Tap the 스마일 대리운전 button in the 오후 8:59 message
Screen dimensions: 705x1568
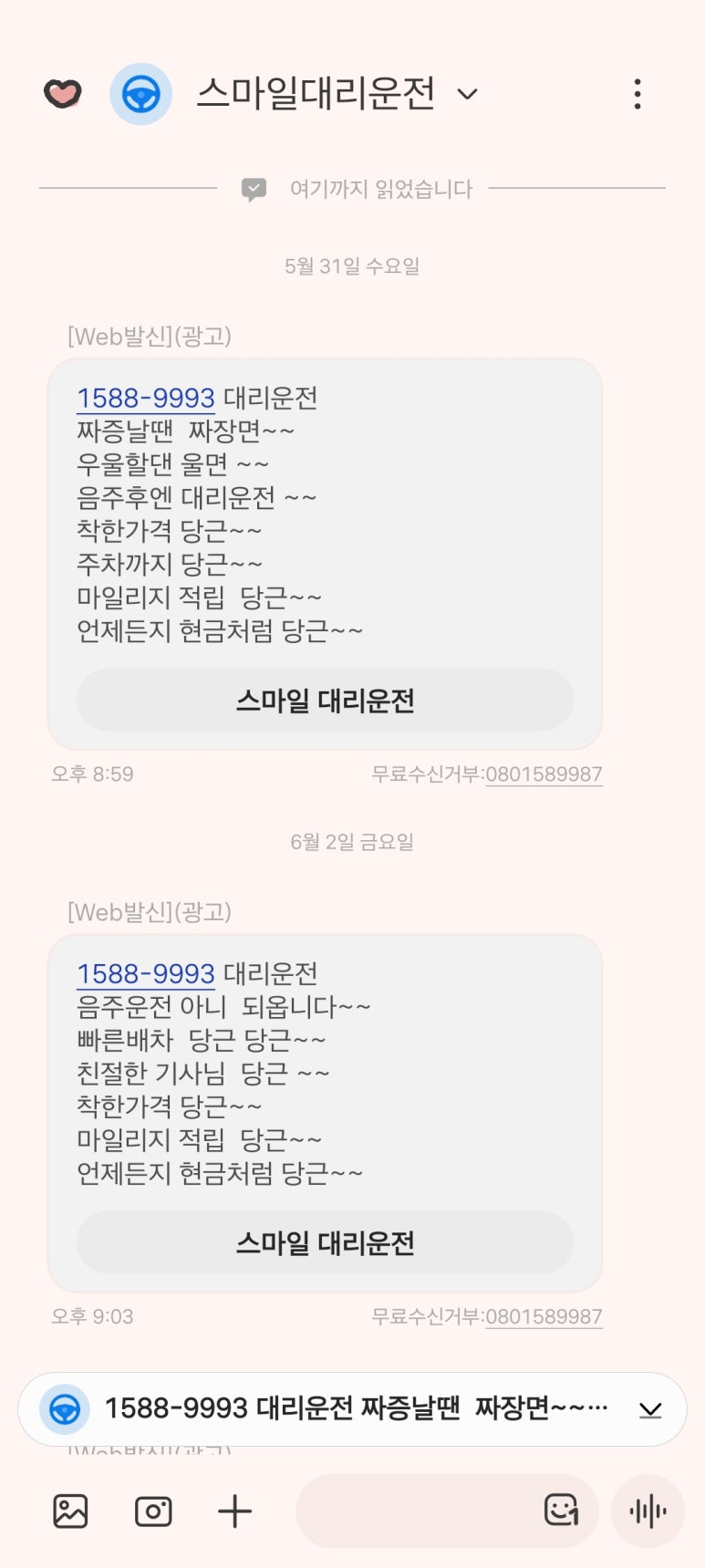pyautogui.click(x=325, y=701)
